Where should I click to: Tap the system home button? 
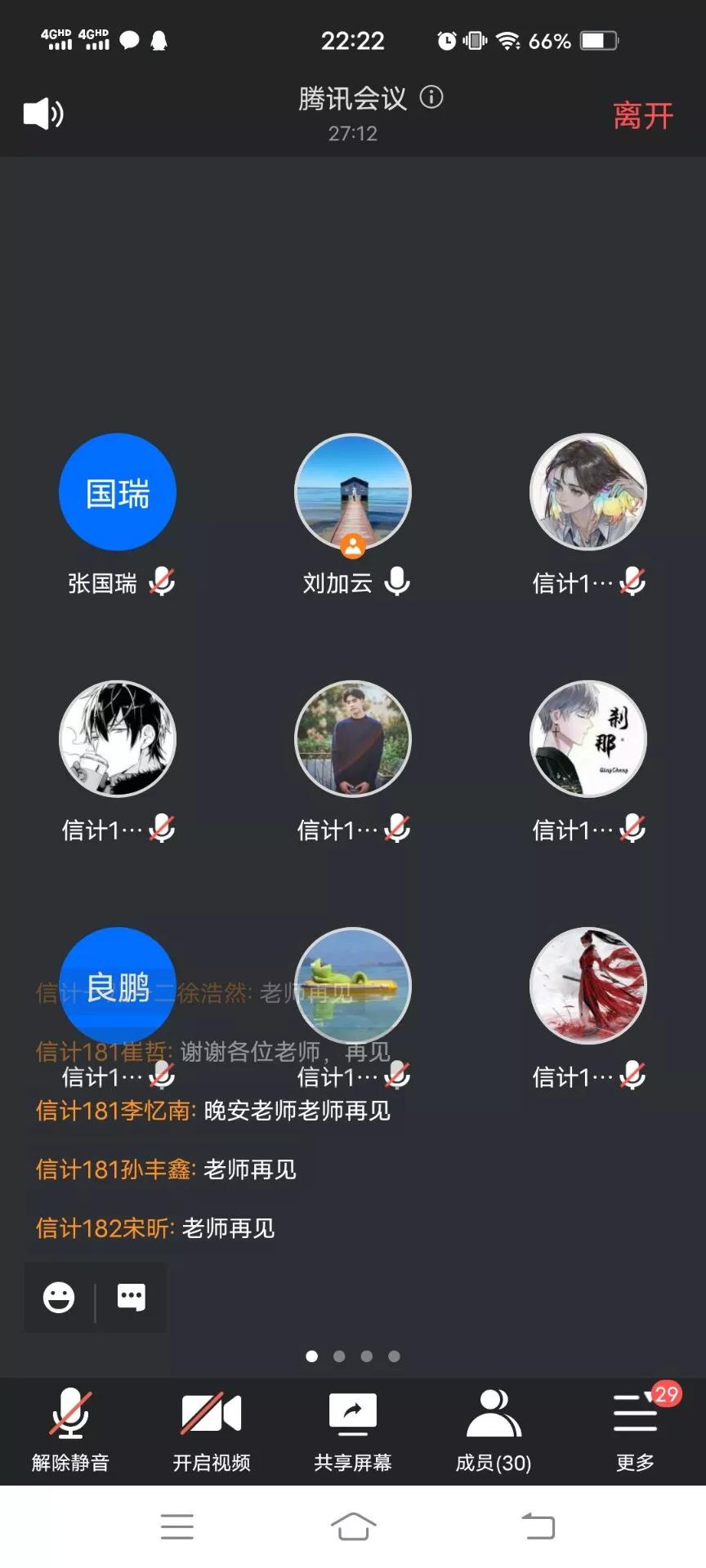353,1526
